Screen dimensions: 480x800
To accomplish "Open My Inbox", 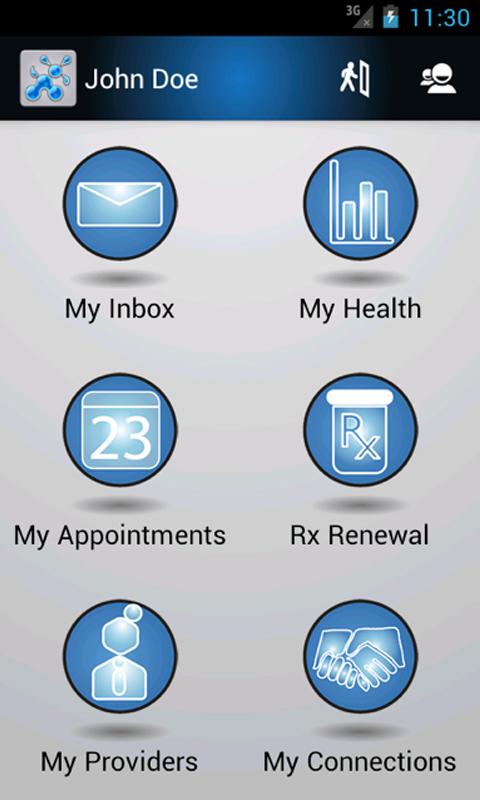I will pos(120,204).
